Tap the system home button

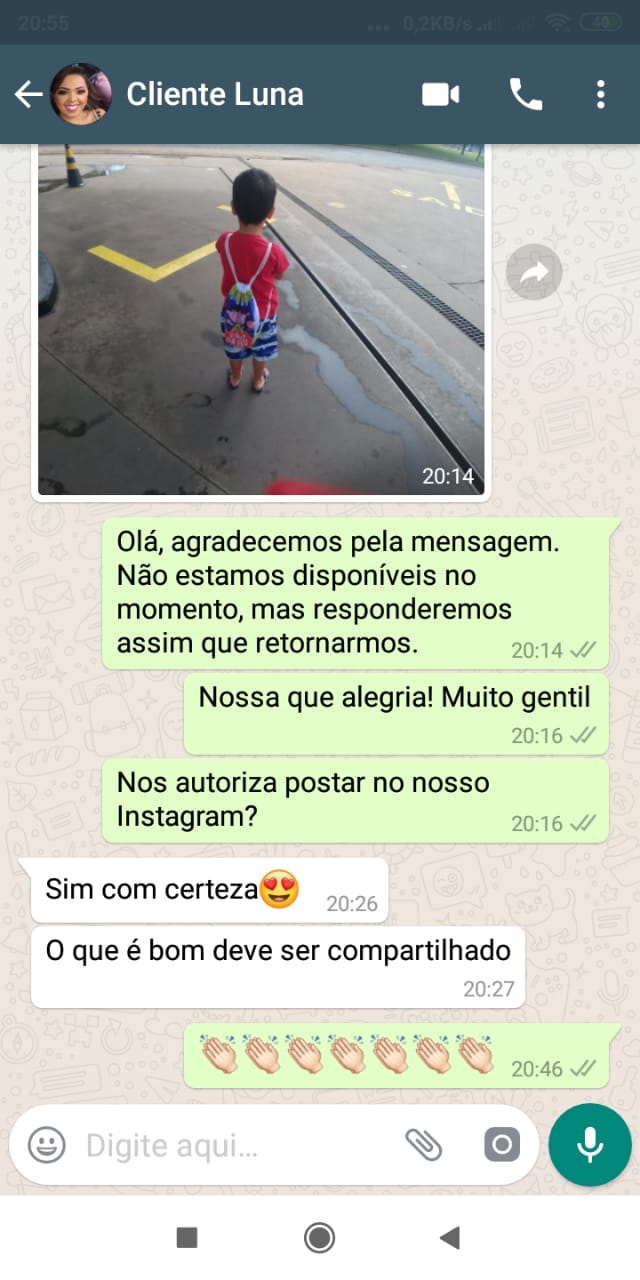point(319,1238)
